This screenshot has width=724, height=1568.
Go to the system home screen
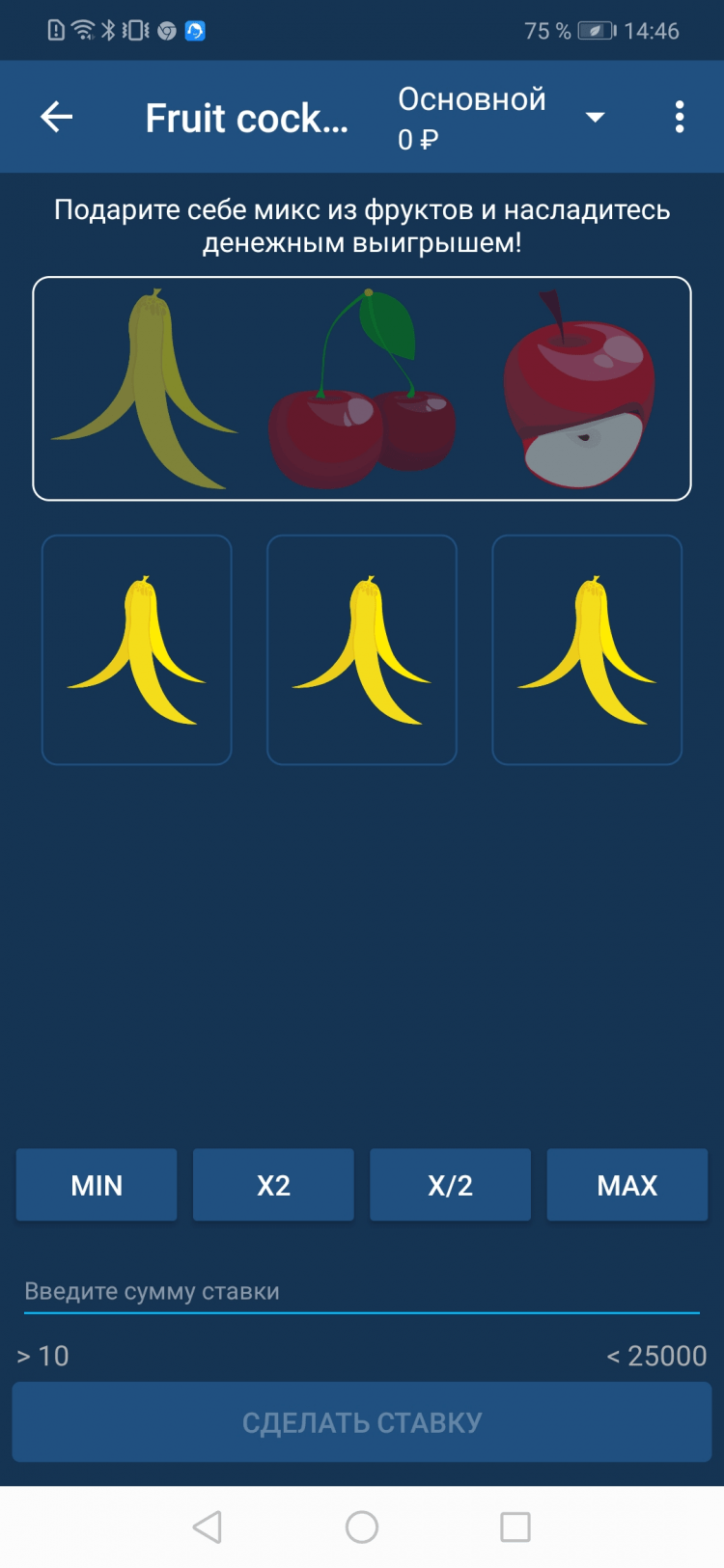pyautogui.click(x=361, y=1527)
